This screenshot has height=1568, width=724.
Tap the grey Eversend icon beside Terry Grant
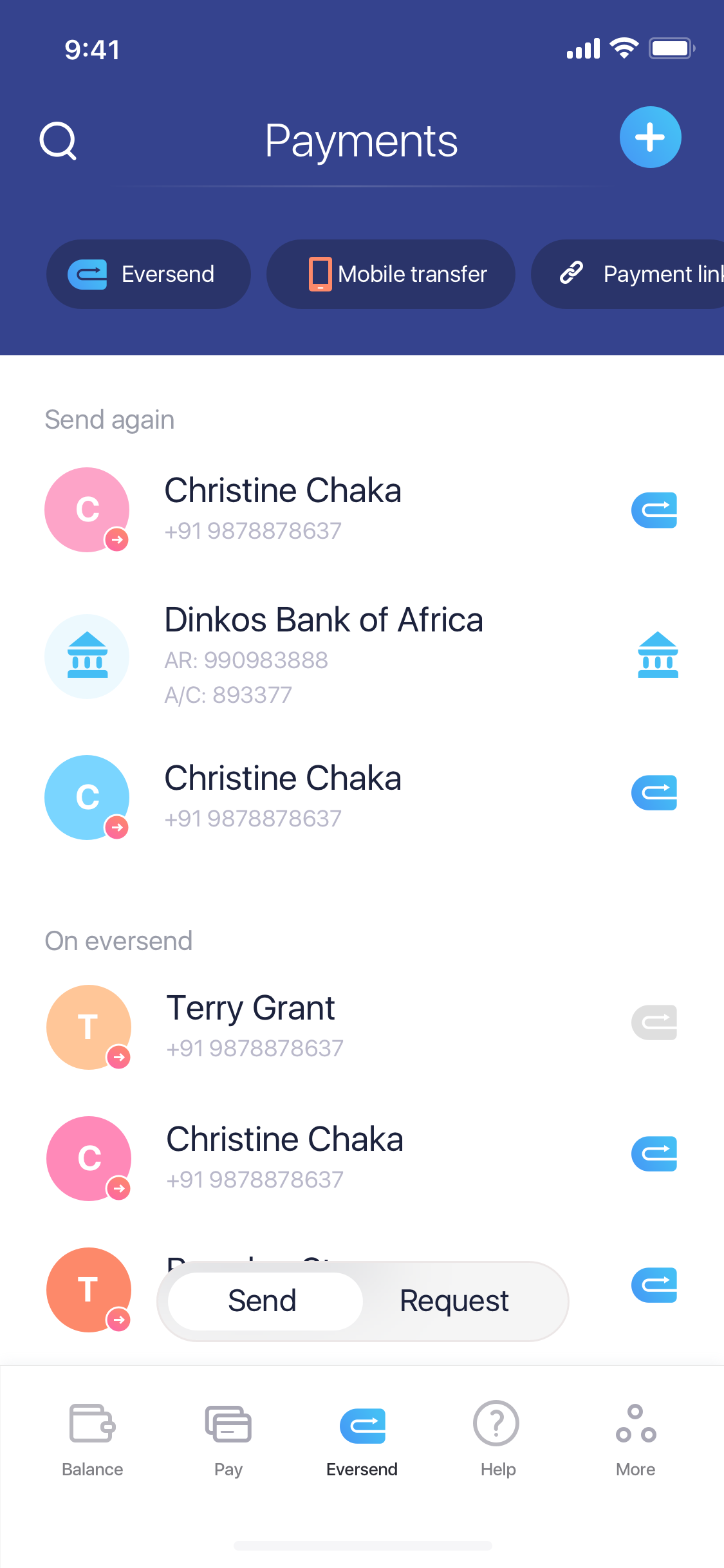[x=654, y=1022]
